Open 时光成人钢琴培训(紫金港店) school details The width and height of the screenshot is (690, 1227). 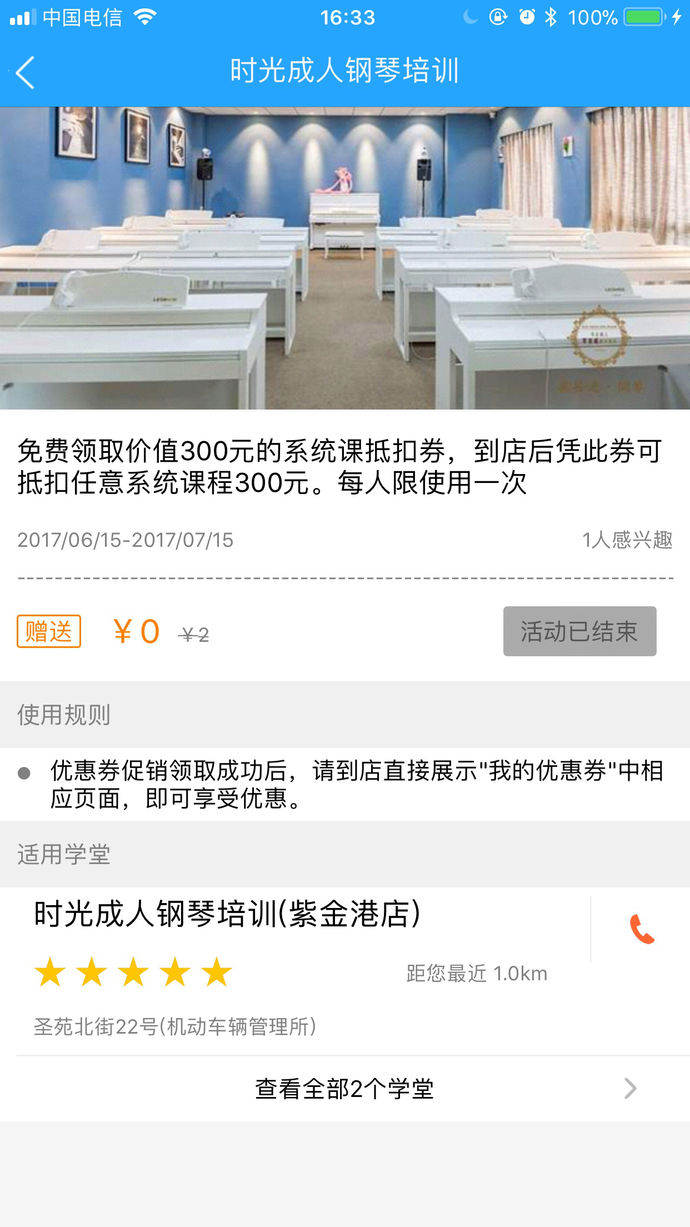point(228,914)
